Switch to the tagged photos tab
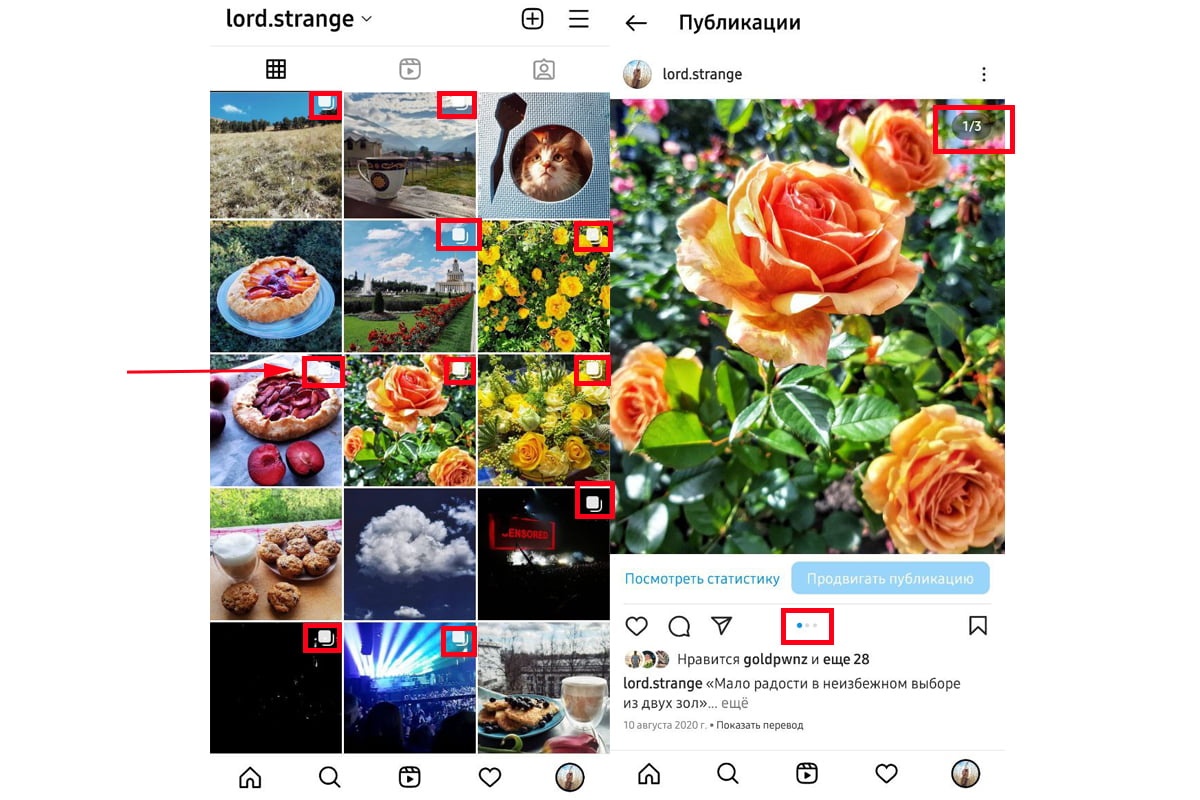Viewport: 1200px width, 800px height. (x=543, y=69)
